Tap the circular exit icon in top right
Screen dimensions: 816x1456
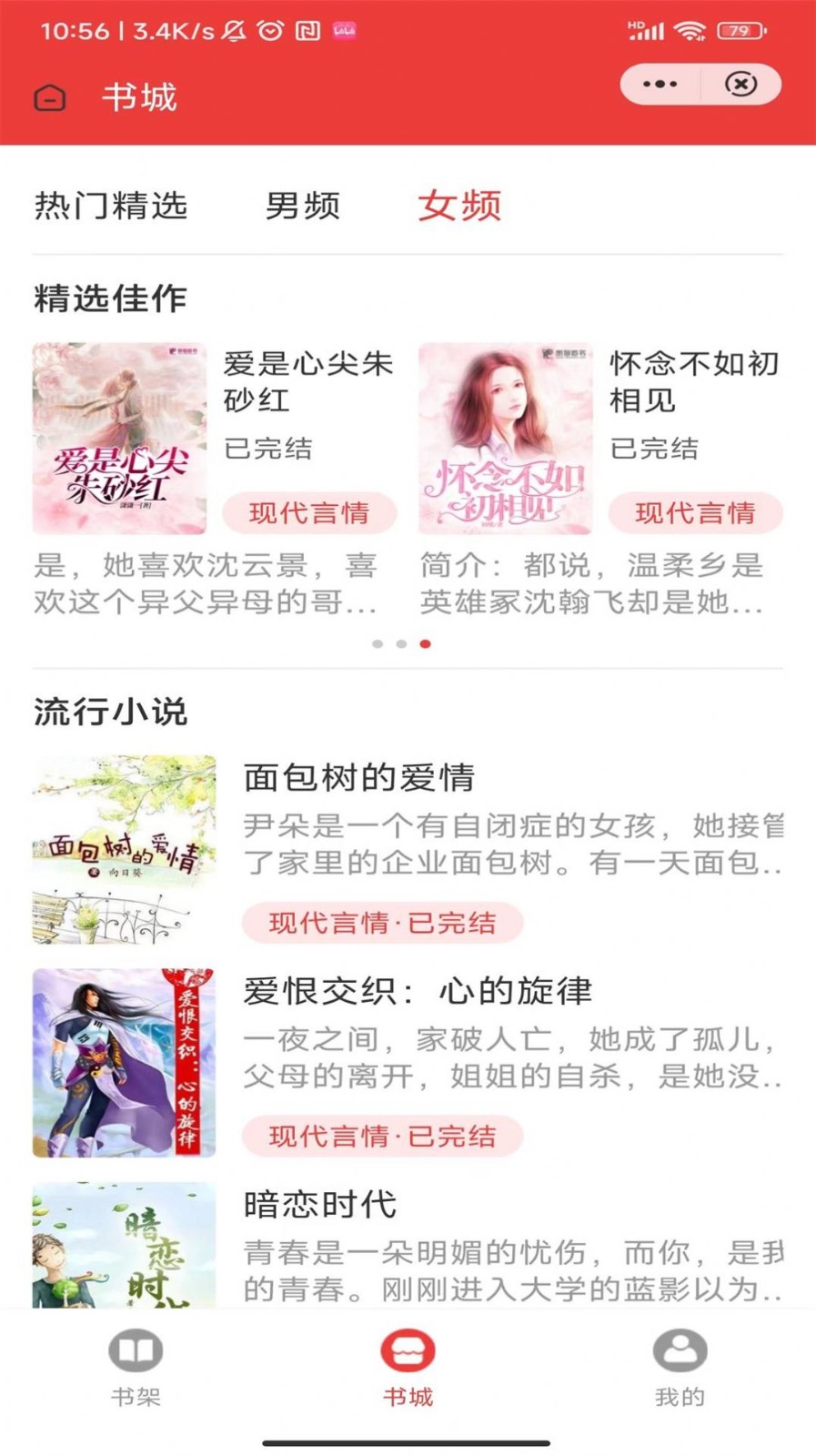tap(741, 84)
